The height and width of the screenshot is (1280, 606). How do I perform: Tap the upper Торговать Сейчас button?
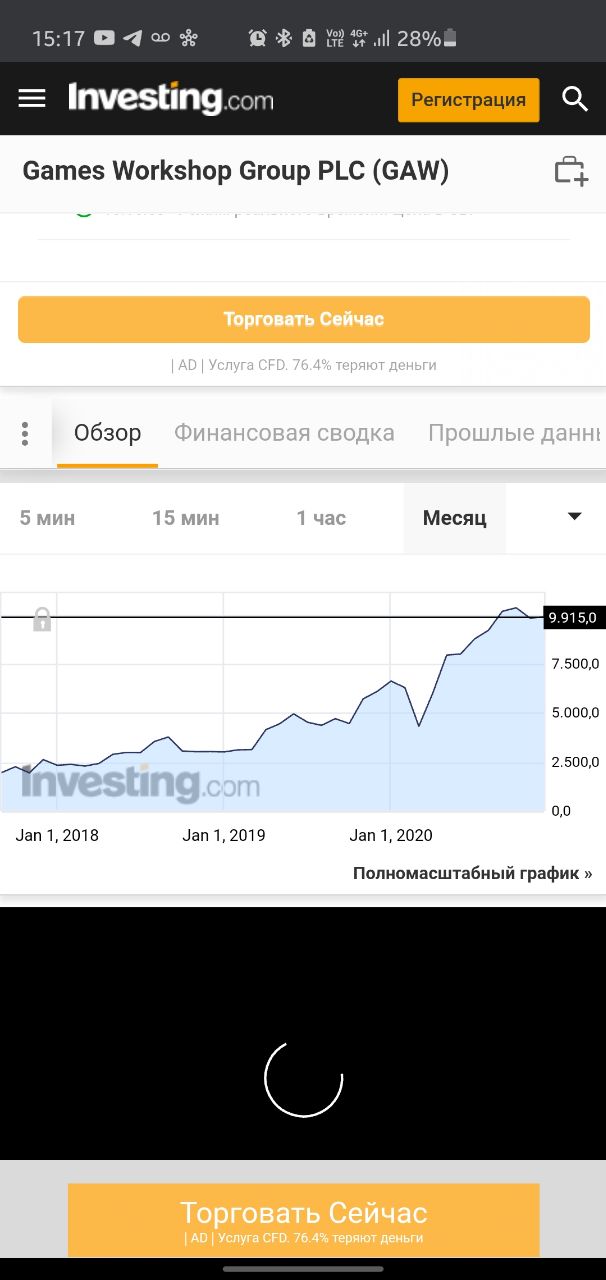(x=304, y=320)
